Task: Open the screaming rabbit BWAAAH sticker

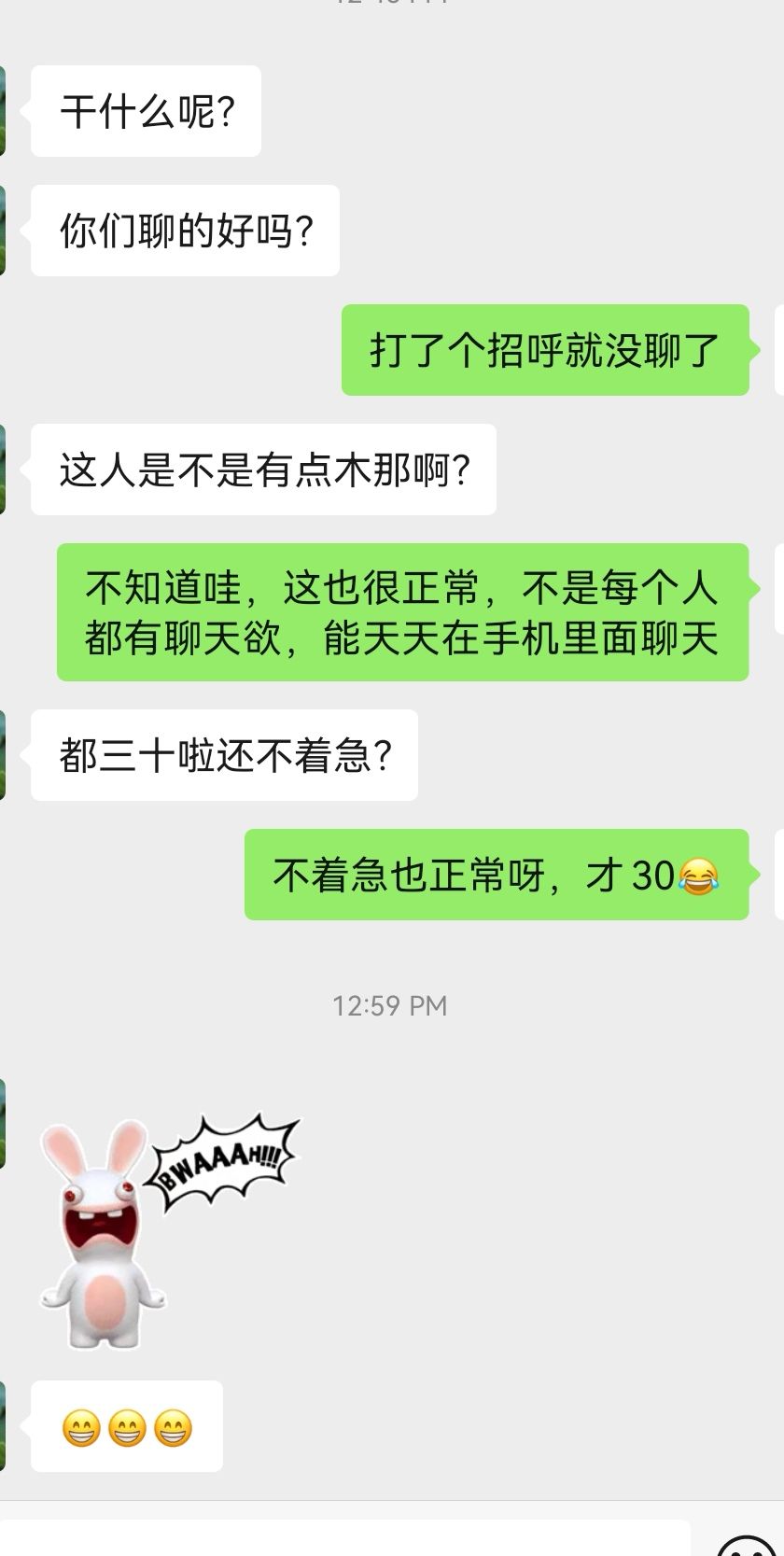Action: (x=168, y=1231)
